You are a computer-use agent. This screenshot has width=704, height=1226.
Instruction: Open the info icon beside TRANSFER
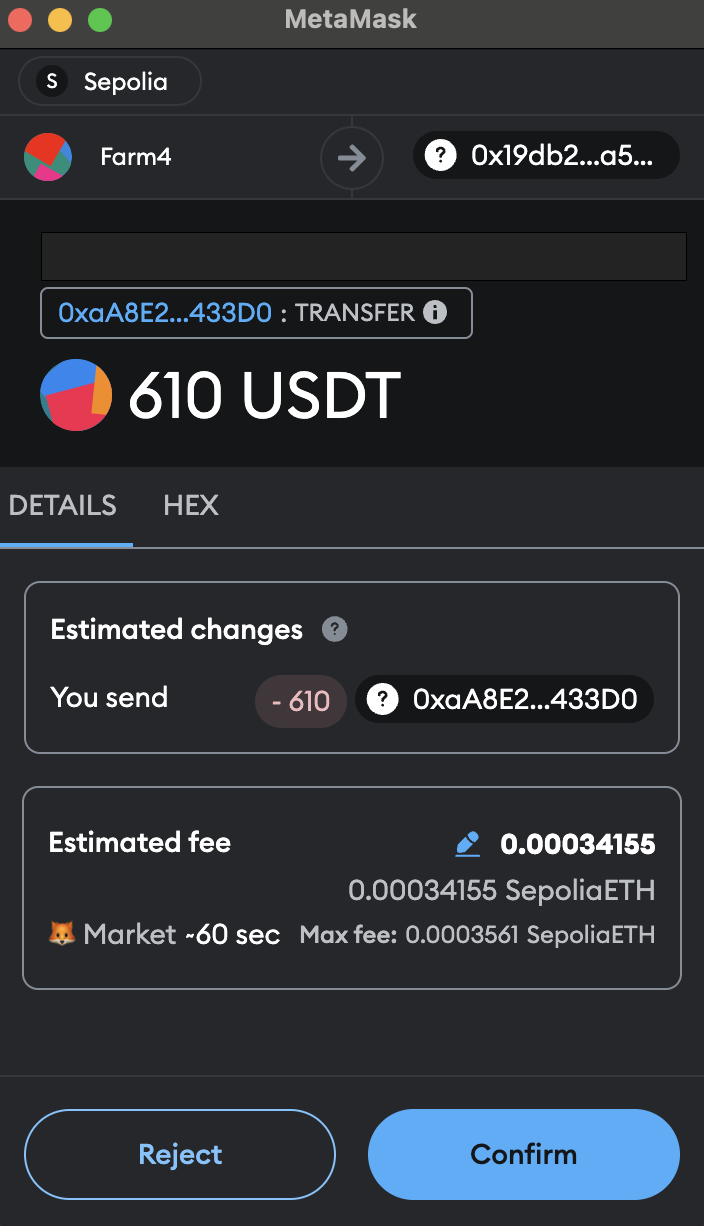[x=435, y=313]
